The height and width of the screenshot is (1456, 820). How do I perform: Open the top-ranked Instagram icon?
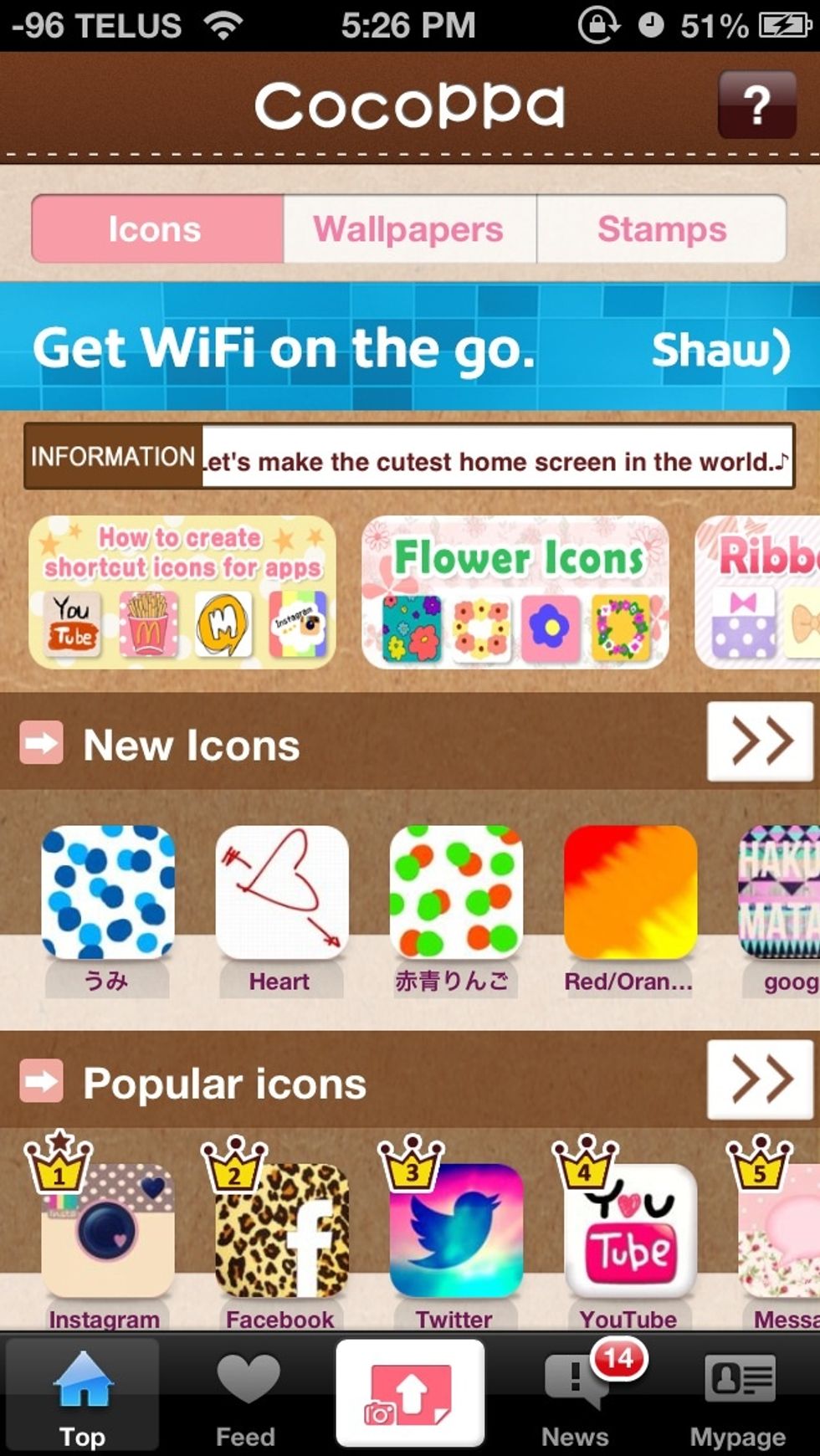pyautogui.click(x=107, y=1230)
